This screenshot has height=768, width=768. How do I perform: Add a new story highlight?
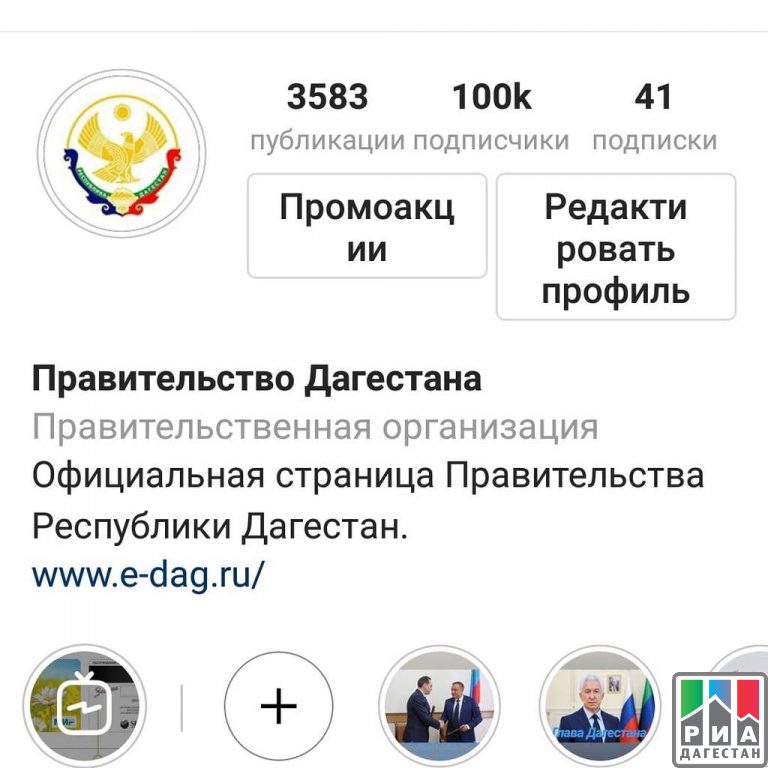278,707
